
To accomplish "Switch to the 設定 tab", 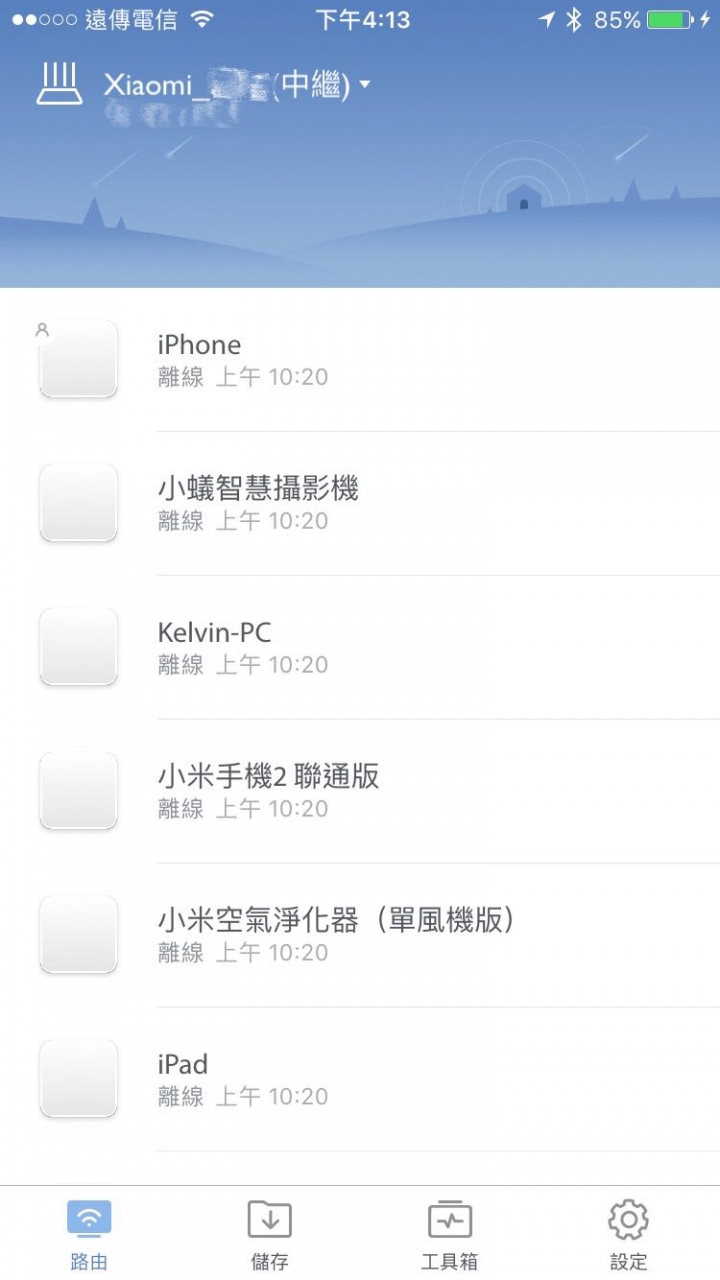I will 629,1234.
